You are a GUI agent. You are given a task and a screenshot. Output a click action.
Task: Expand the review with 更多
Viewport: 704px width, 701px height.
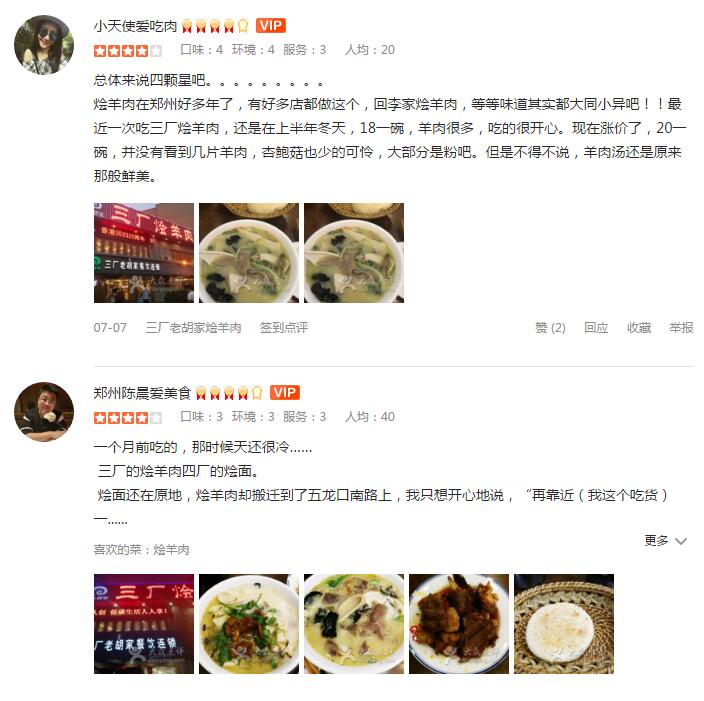point(665,541)
